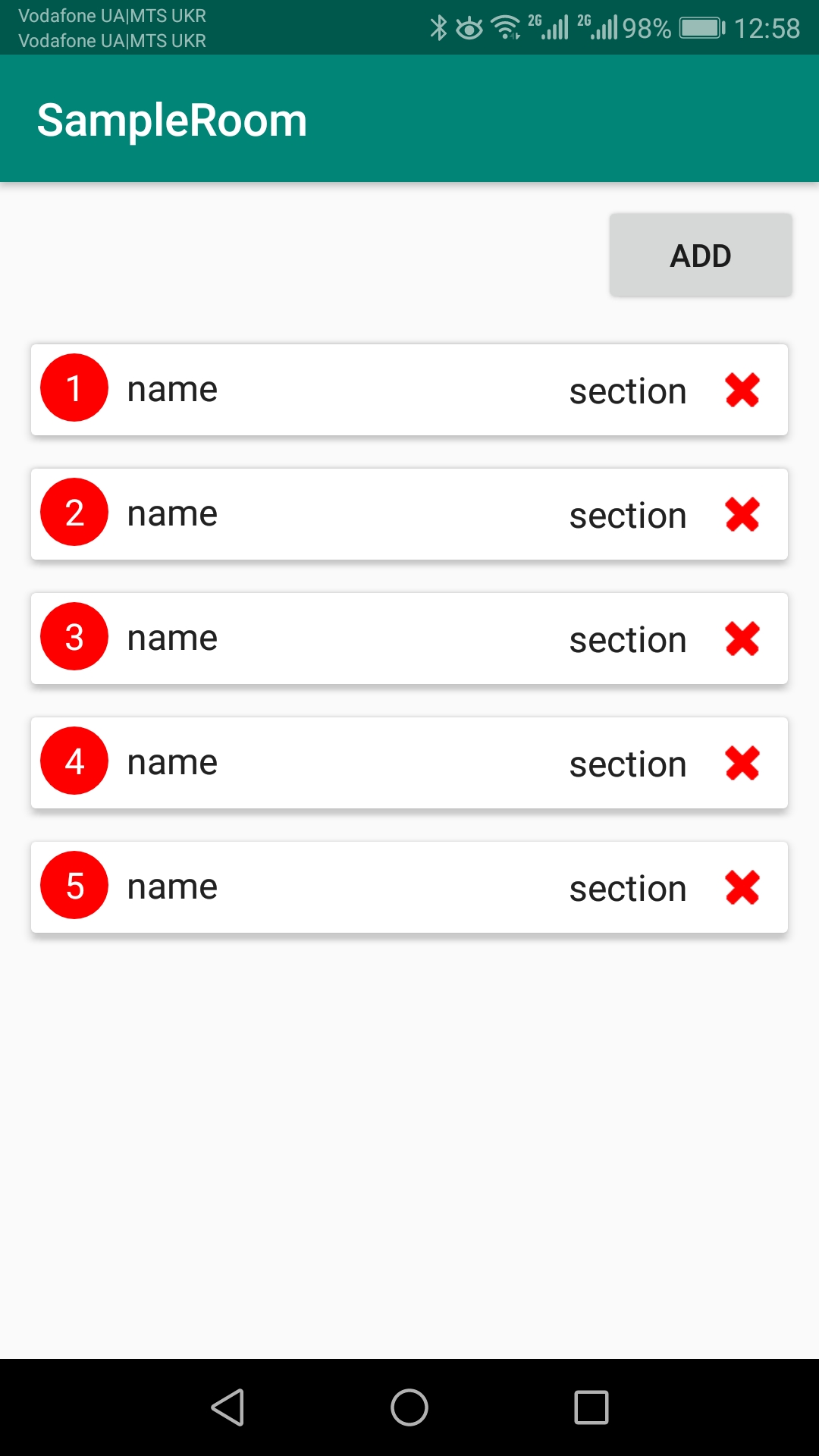Delete item number 1 with its red X
The width and height of the screenshot is (819, 1456).
742,390
